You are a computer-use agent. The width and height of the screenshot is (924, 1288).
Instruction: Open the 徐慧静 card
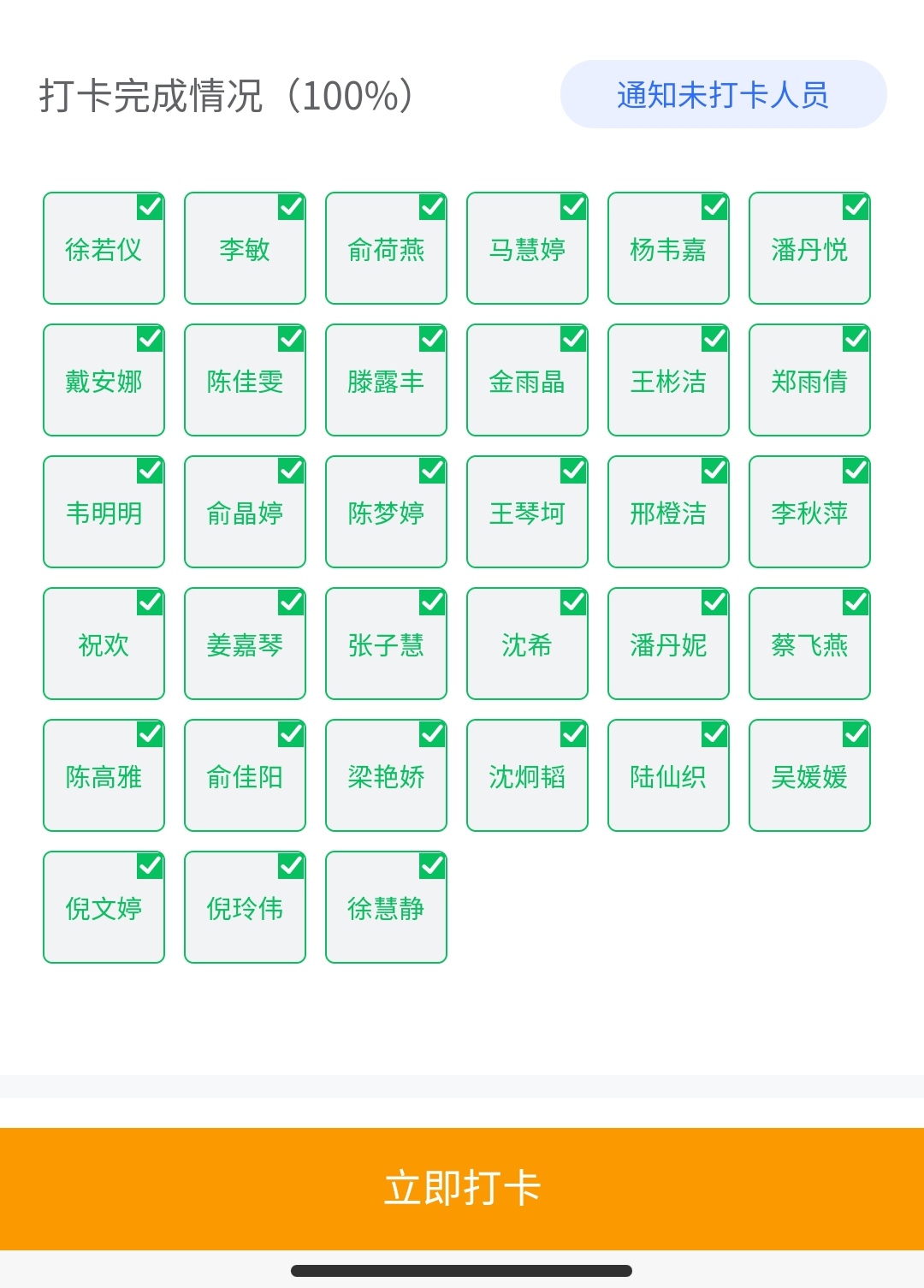click(x=386, y=907)
